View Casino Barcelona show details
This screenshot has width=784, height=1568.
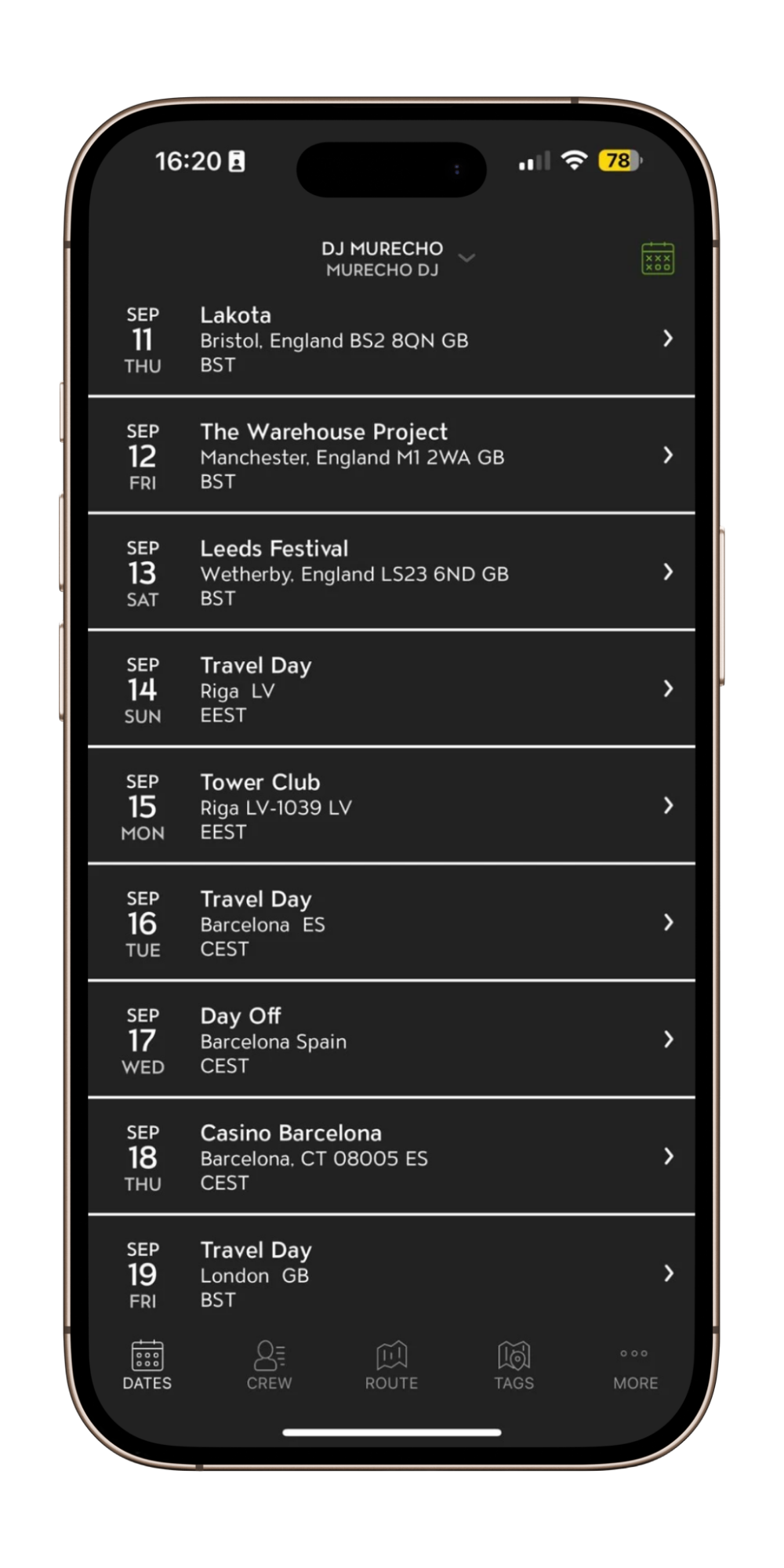point(392,1157)
